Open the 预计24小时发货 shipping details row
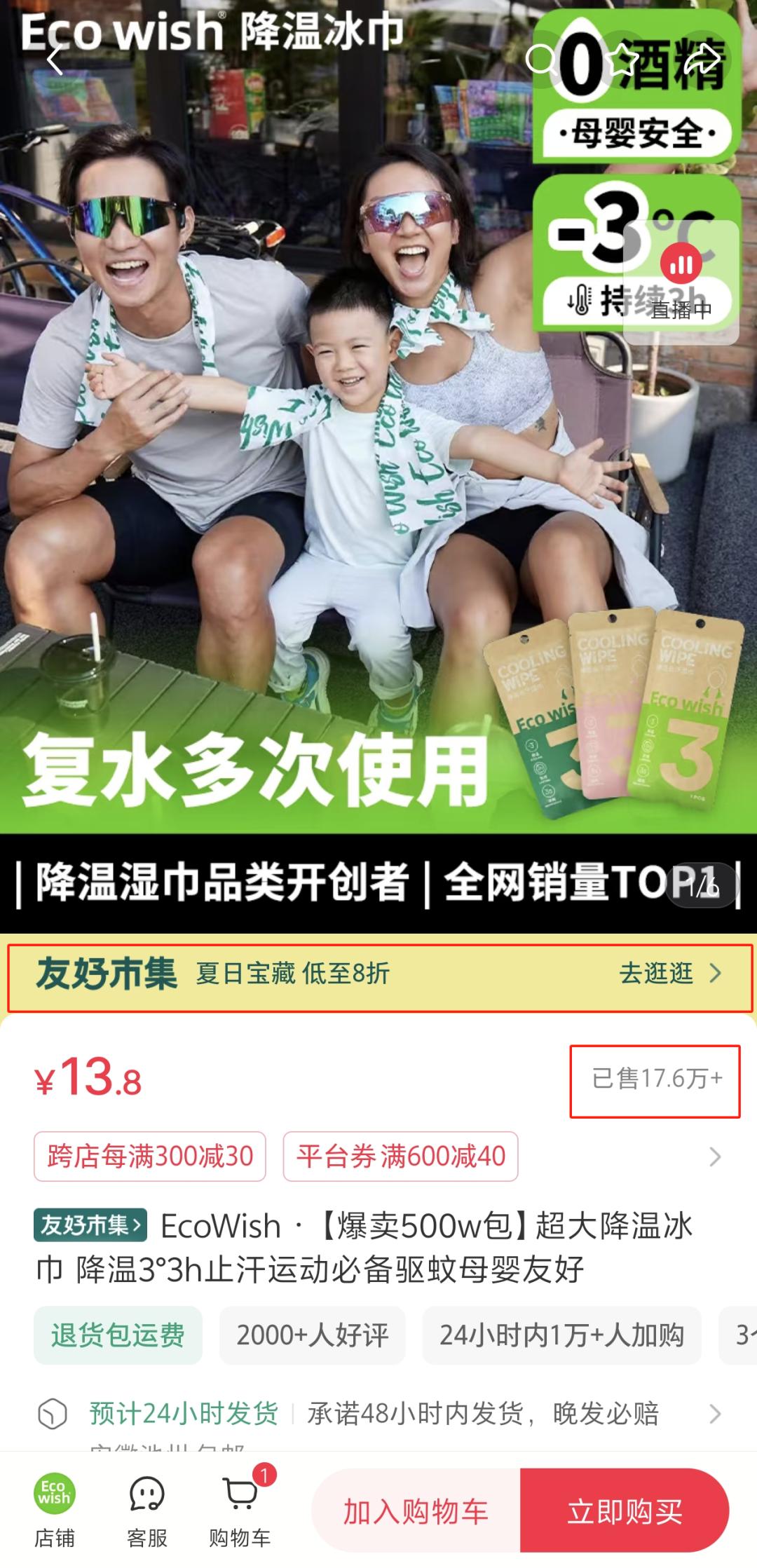This screenshot has height=1568, width=757. click(x=378, y=1414)
